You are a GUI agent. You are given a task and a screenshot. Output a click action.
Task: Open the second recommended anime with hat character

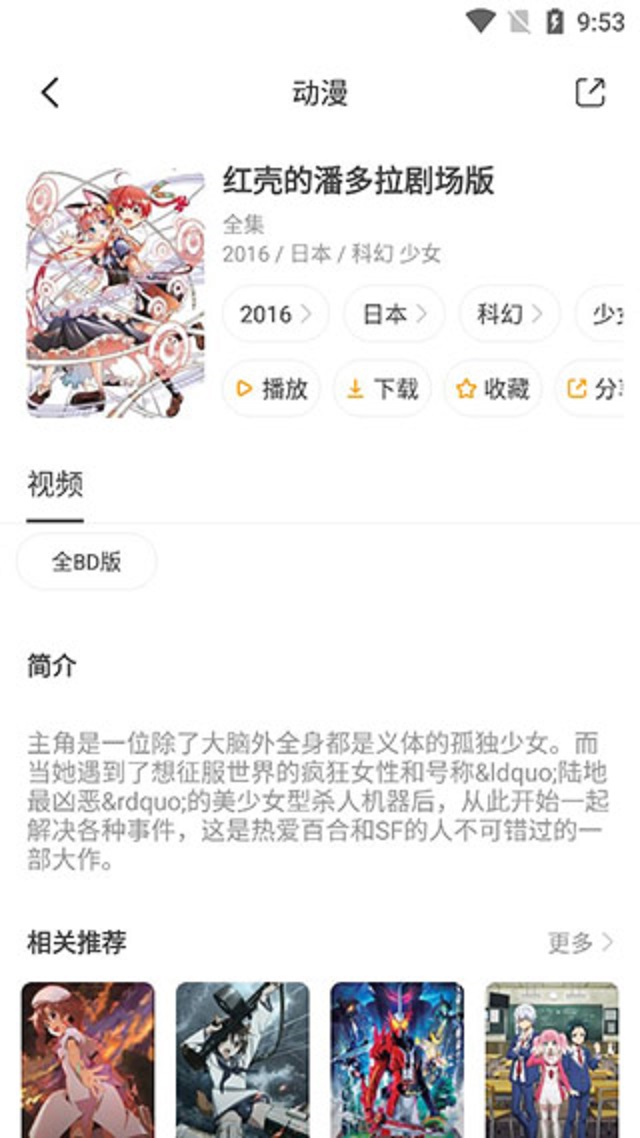point(243,1060)
